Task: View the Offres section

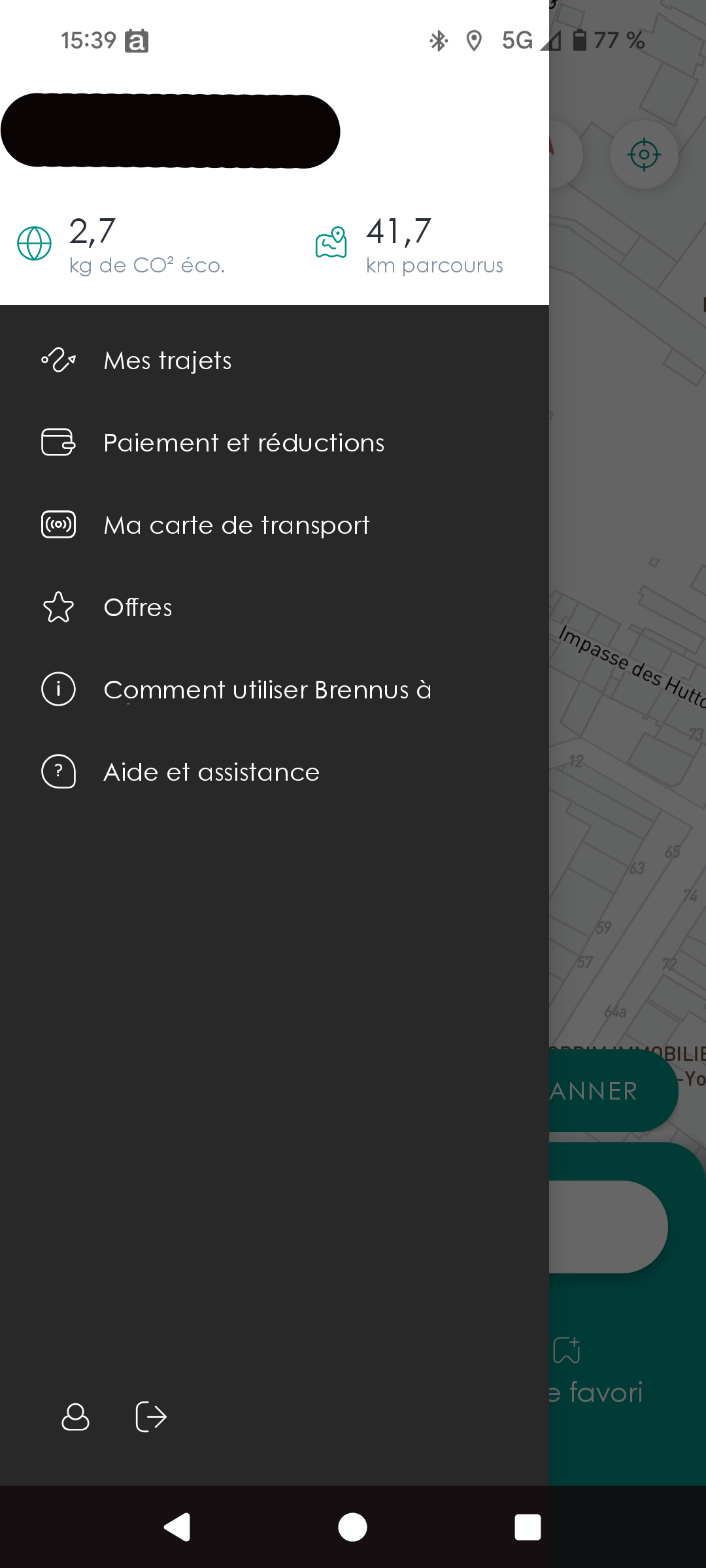Action: coord(137,608)
